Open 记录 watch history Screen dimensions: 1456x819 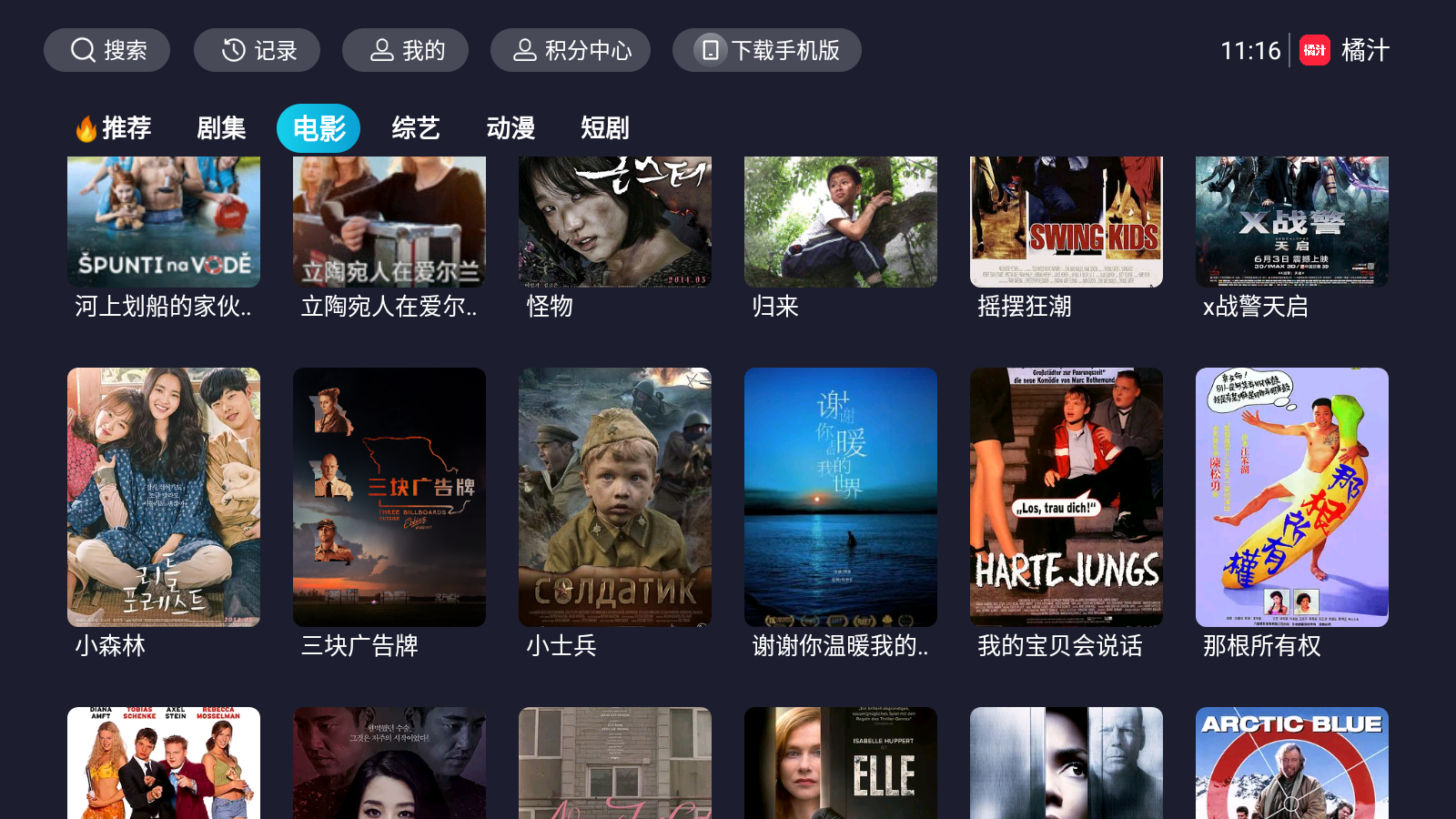(258, 50)
